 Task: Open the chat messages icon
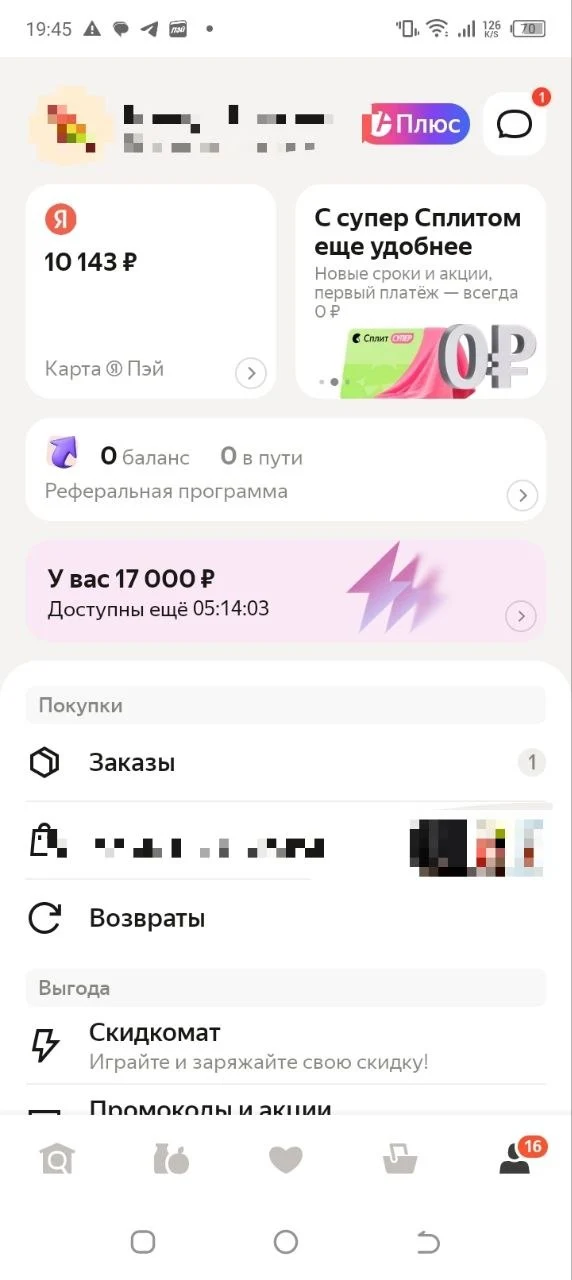click(515, 124)
